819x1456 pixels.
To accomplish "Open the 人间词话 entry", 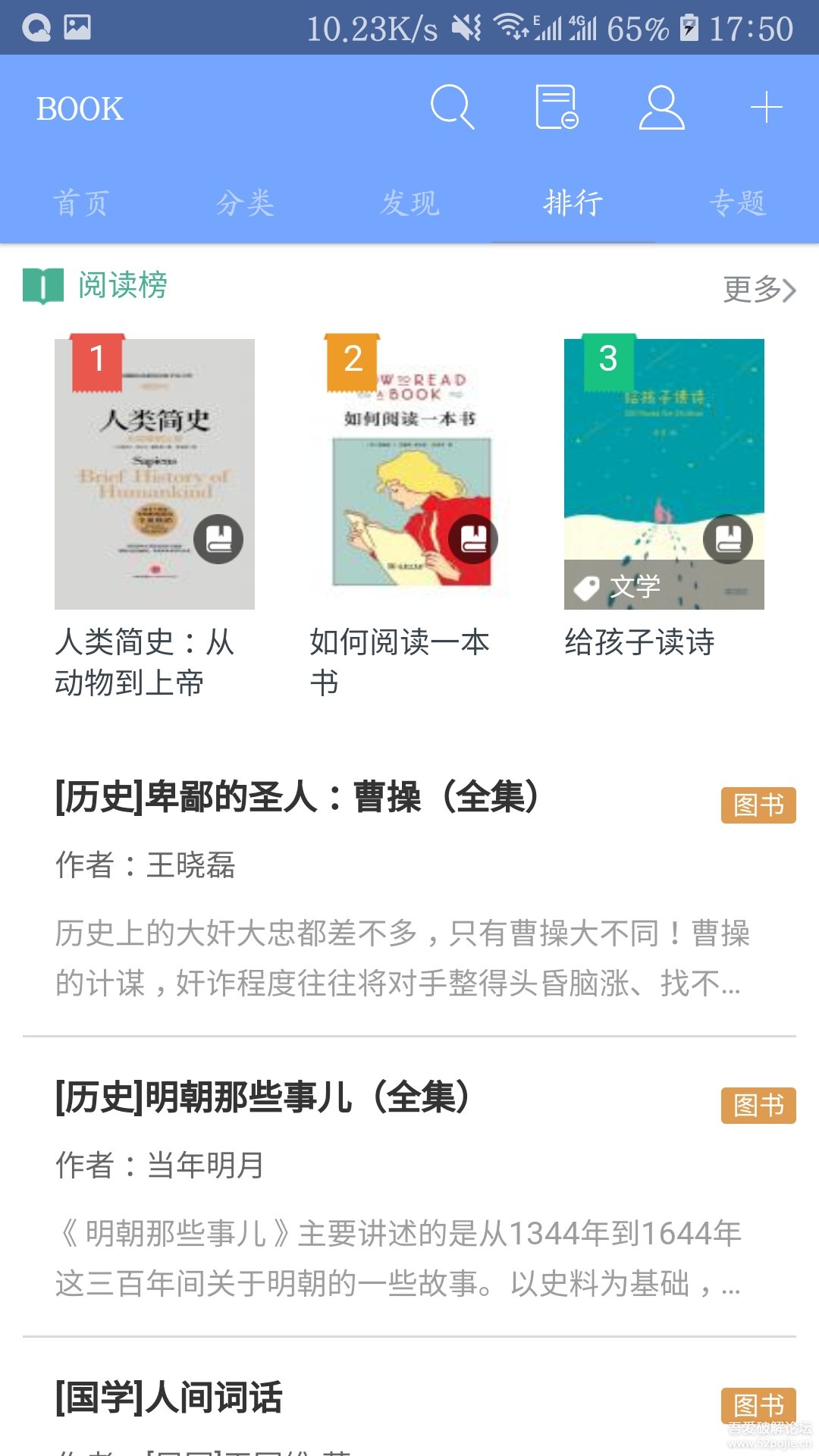I will tap(168, 1398).
